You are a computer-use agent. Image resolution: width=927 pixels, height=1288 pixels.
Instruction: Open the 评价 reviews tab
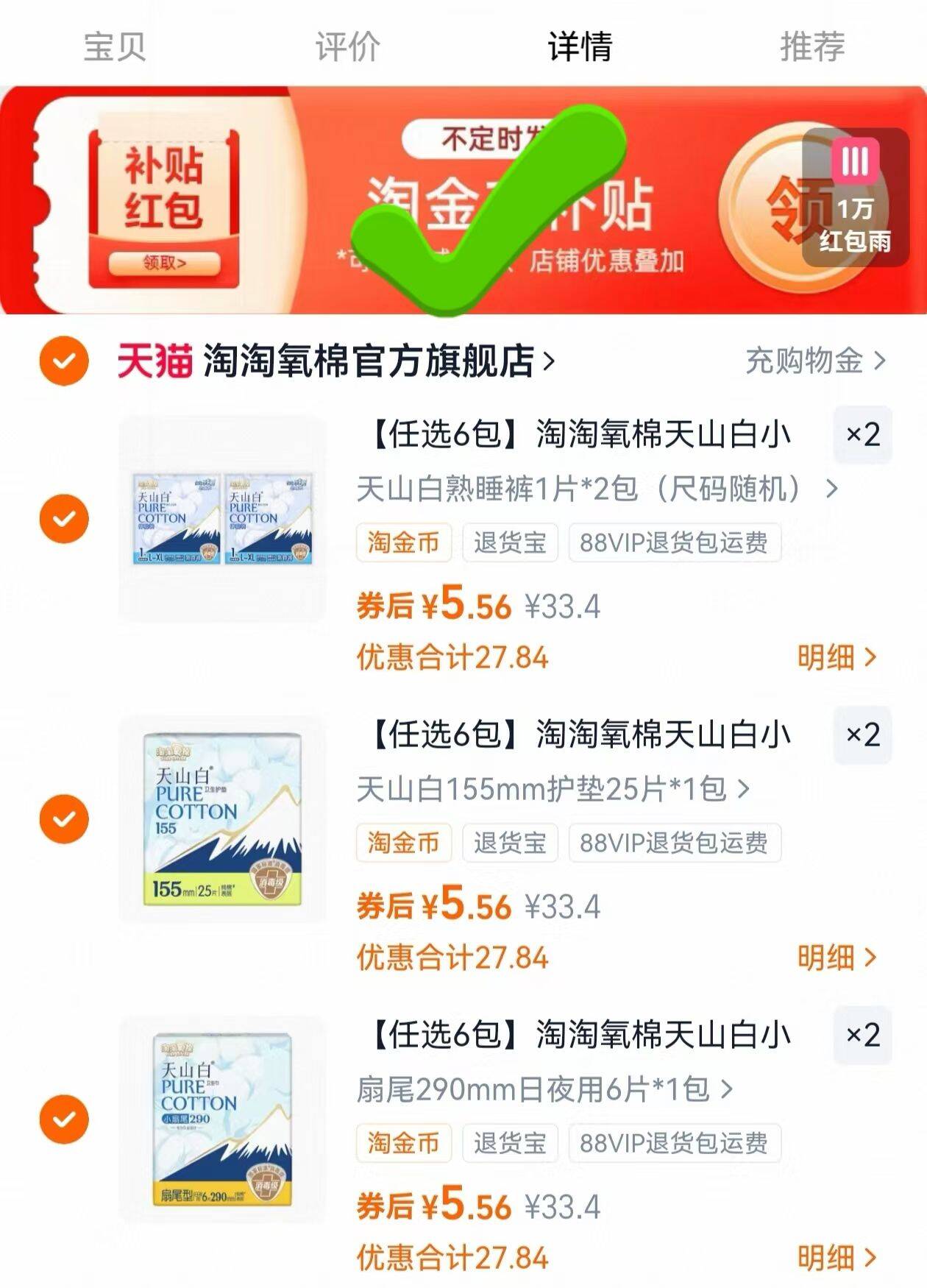(x=347, y=46)
